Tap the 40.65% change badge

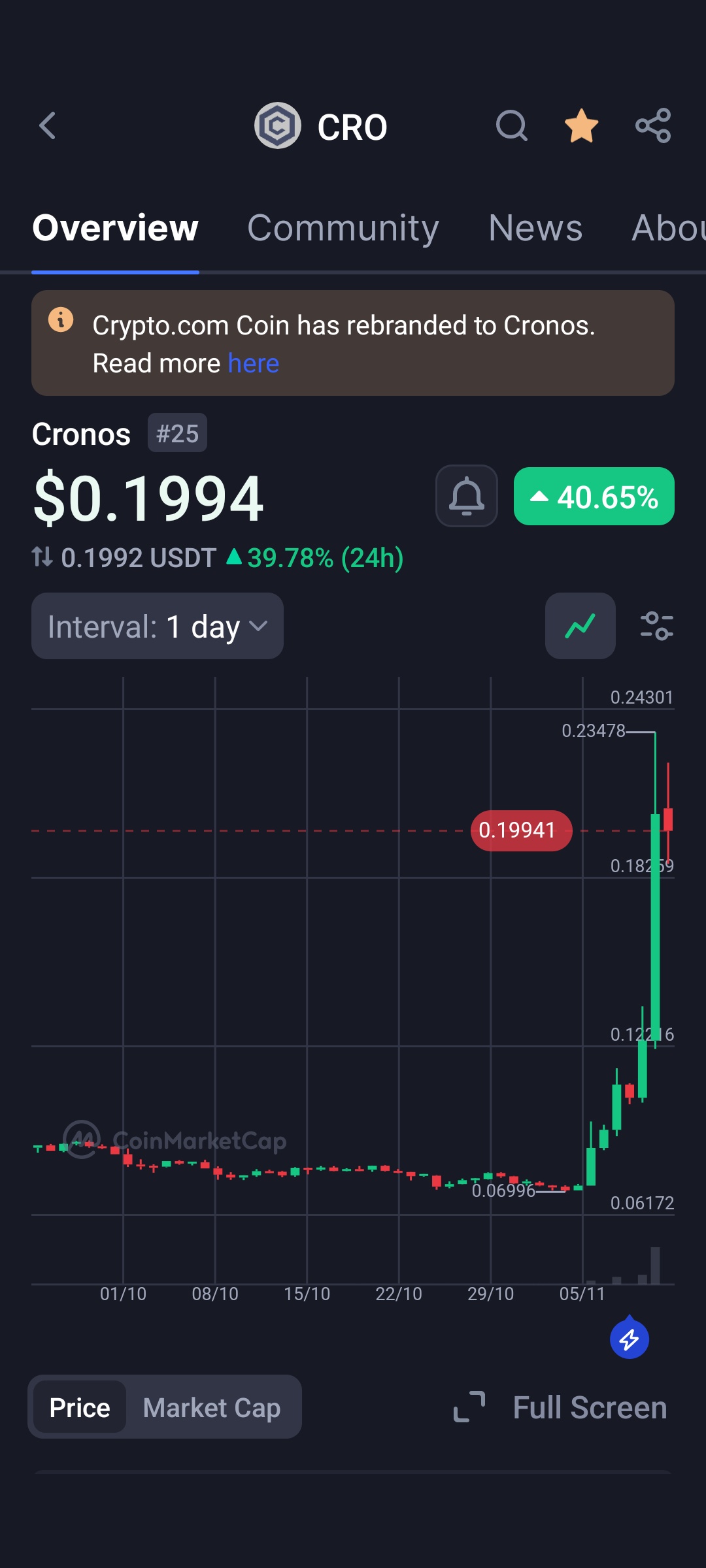pyautogui.click(x=594, y=496)
